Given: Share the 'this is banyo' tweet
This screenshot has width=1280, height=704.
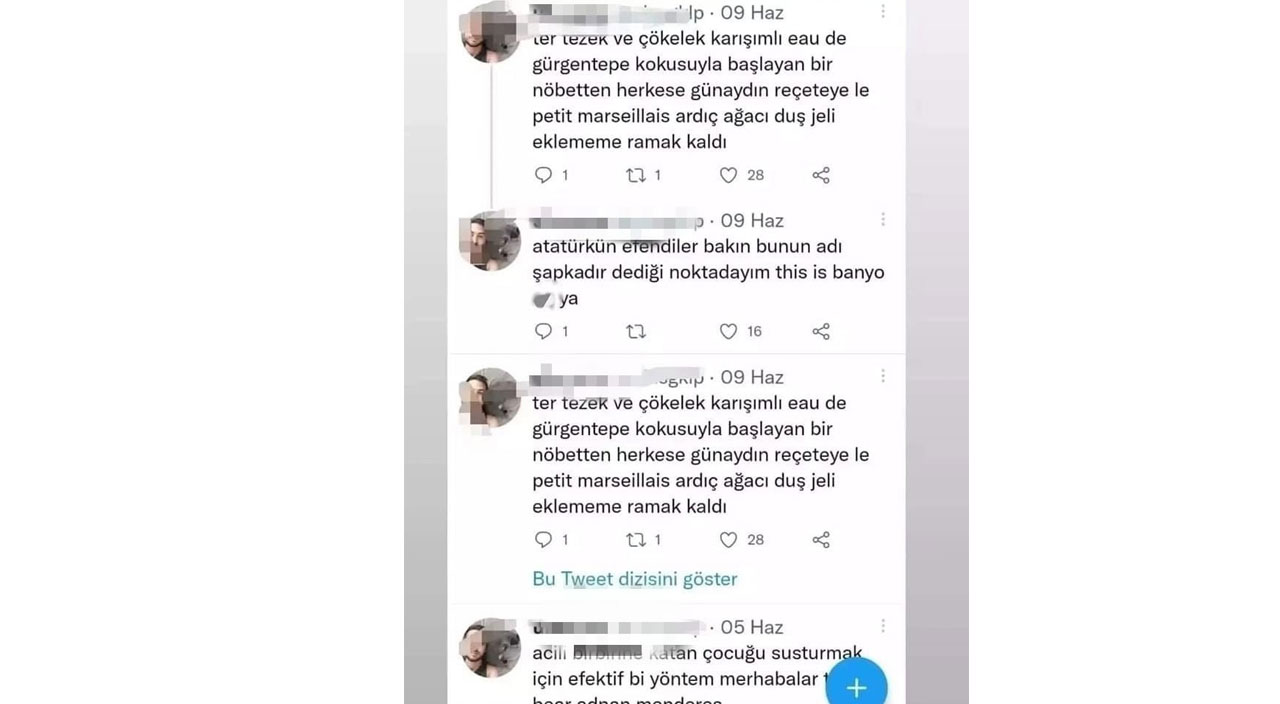Looking at the screenshot, I should click(x=821, y=331).
